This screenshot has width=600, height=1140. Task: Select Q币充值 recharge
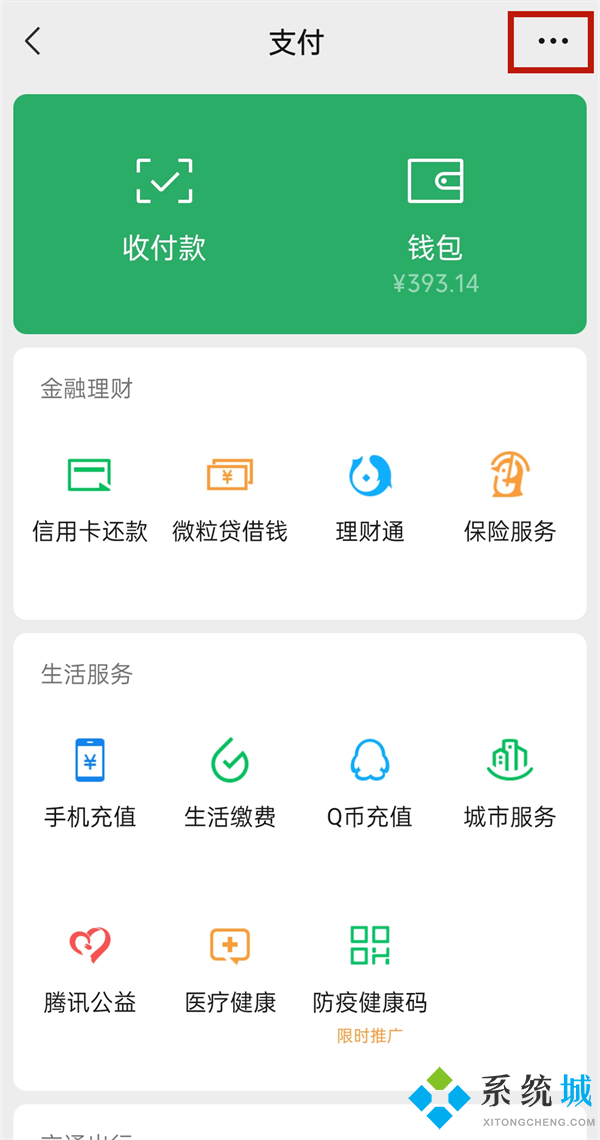pyautogui.click(x=370, y=783)
